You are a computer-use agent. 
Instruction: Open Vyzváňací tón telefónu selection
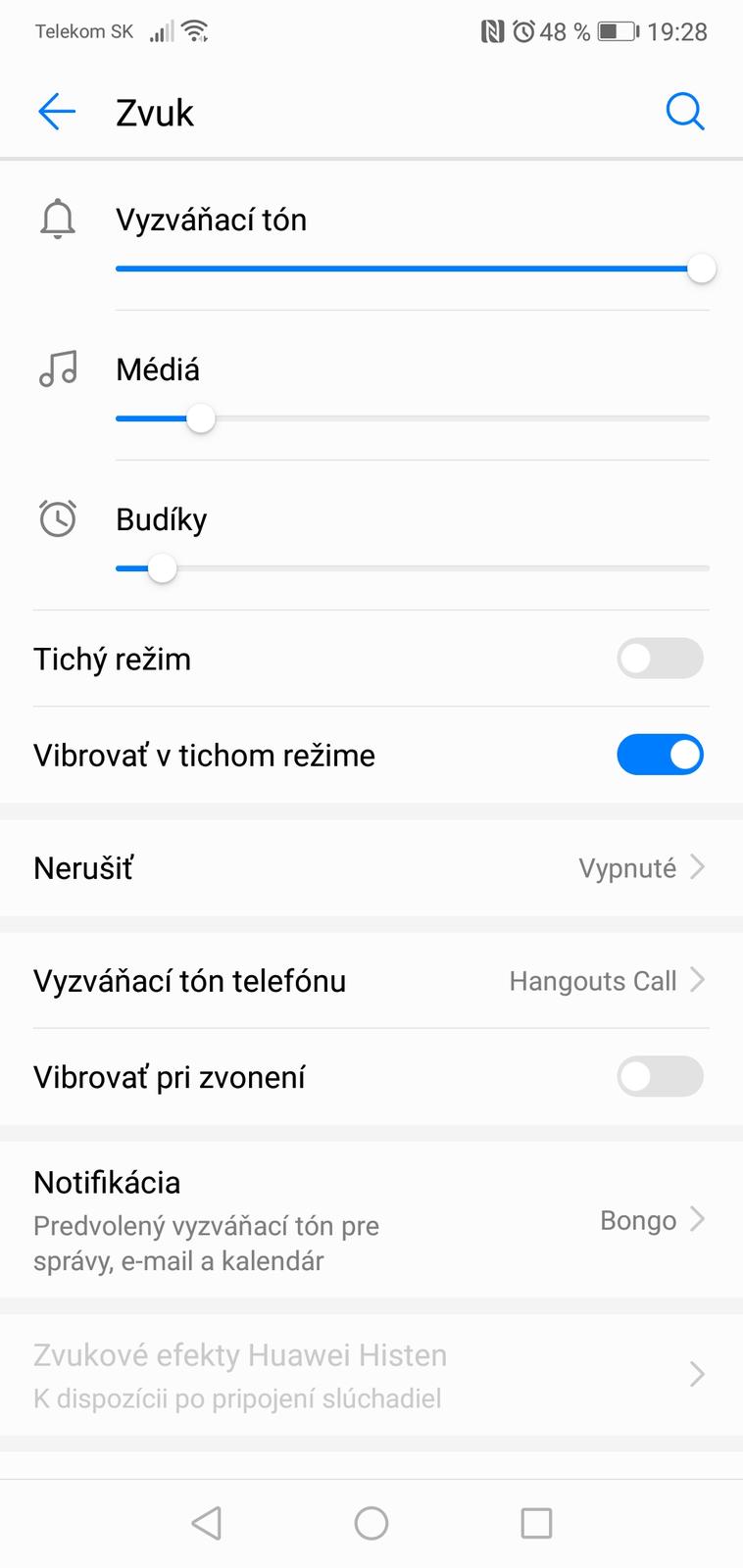coord(371,980)
